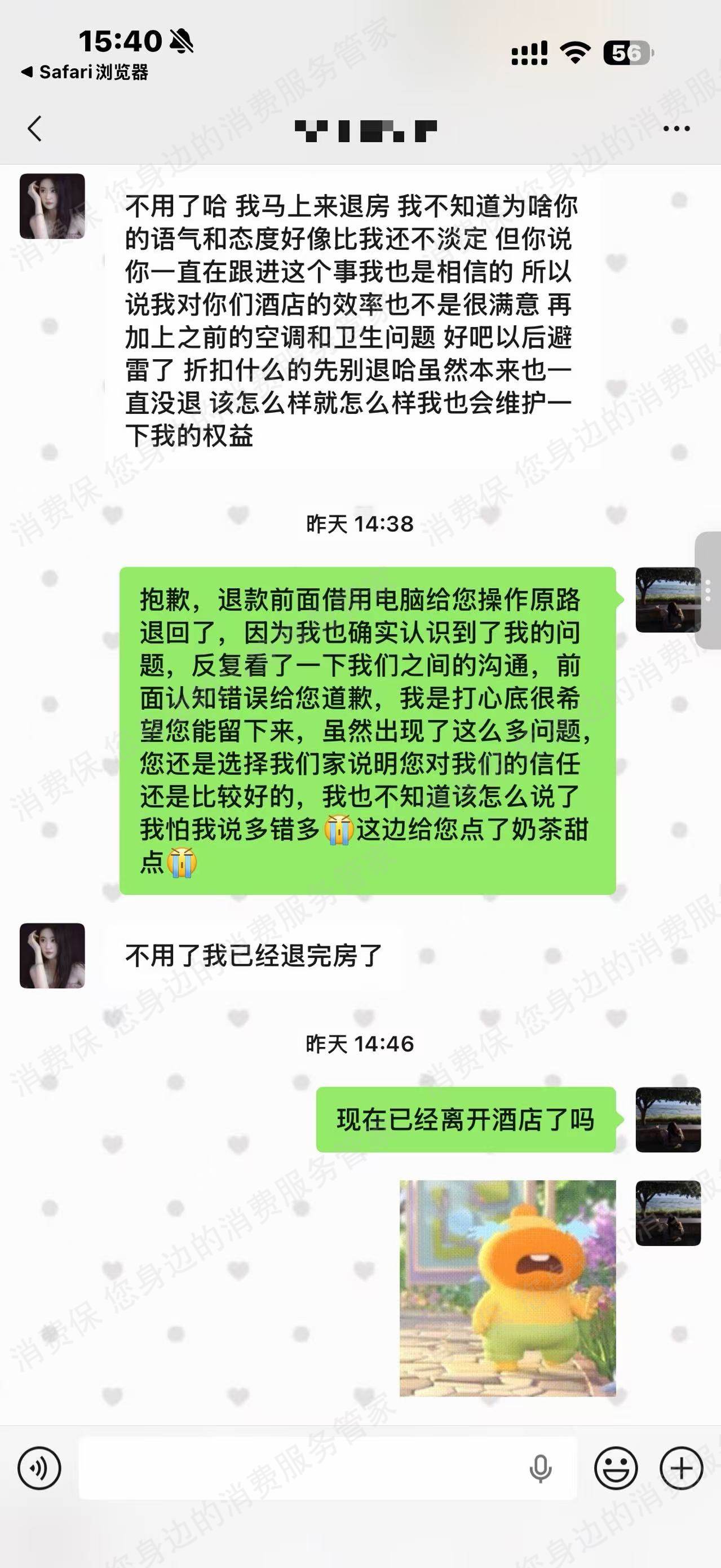Open the plus attachments menu

[681, 1468]
